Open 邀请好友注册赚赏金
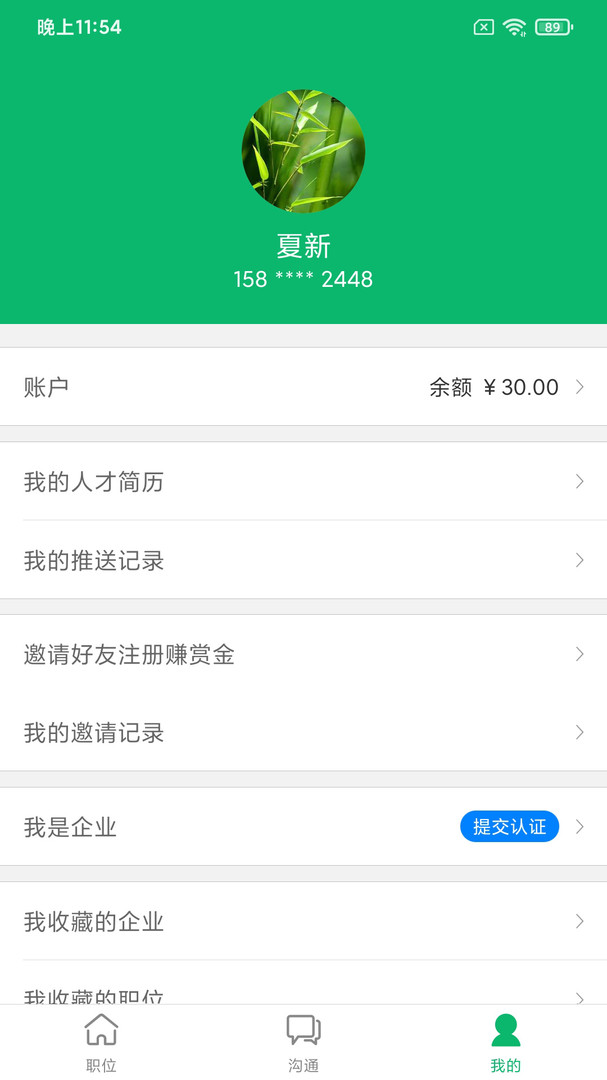The image size is (607, 1080). click(303, 655)
